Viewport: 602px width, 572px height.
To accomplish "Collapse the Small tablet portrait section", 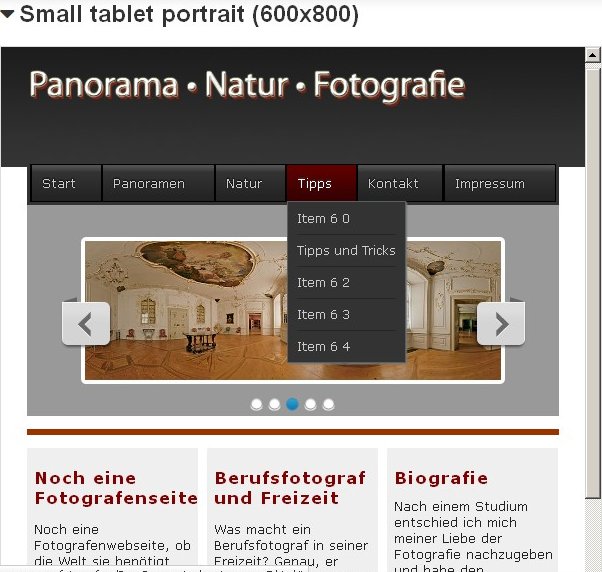I will pyautogui.click(x=8, y=15).
